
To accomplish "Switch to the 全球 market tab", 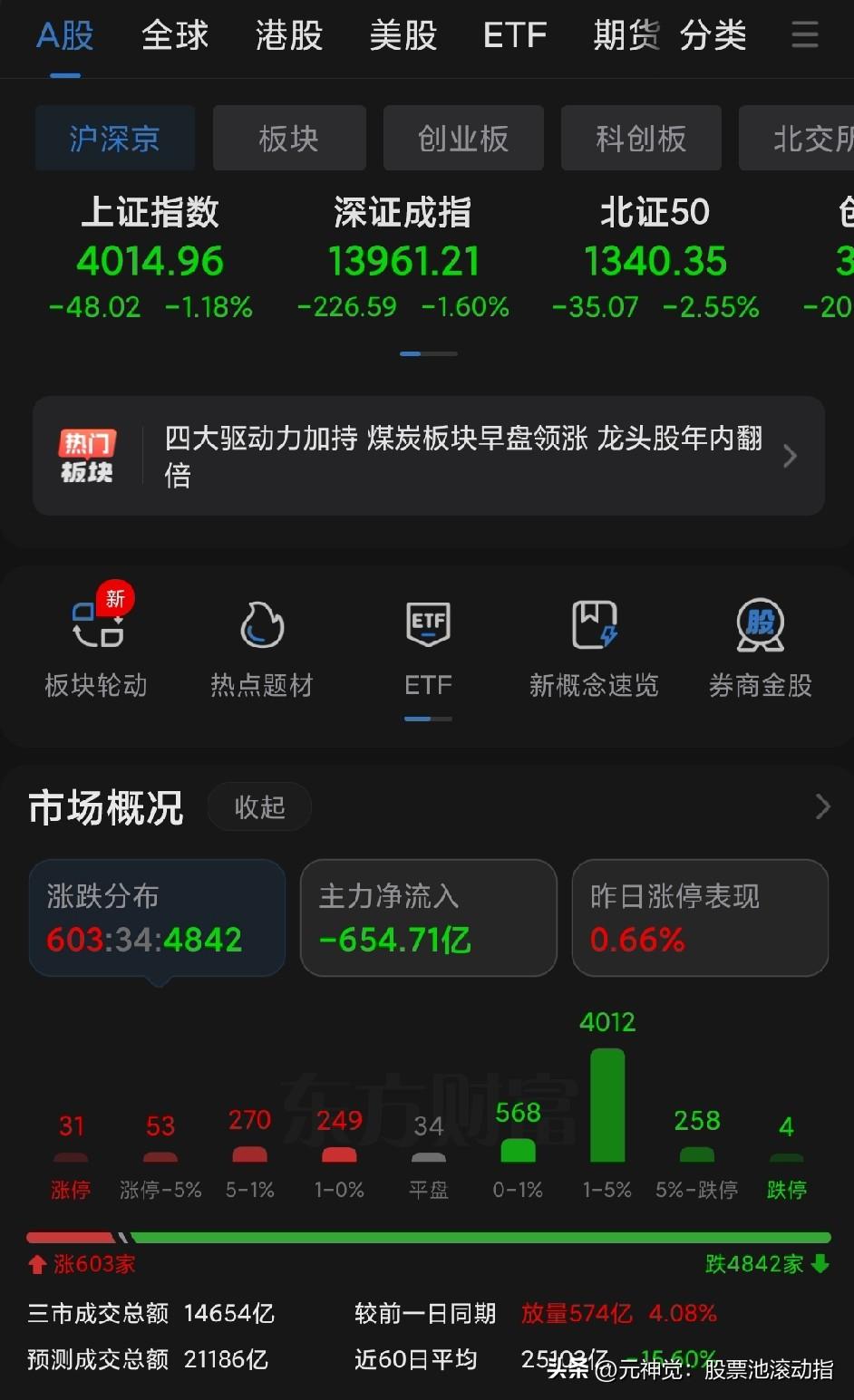I will pyautogui.click(x=174, y=36).
